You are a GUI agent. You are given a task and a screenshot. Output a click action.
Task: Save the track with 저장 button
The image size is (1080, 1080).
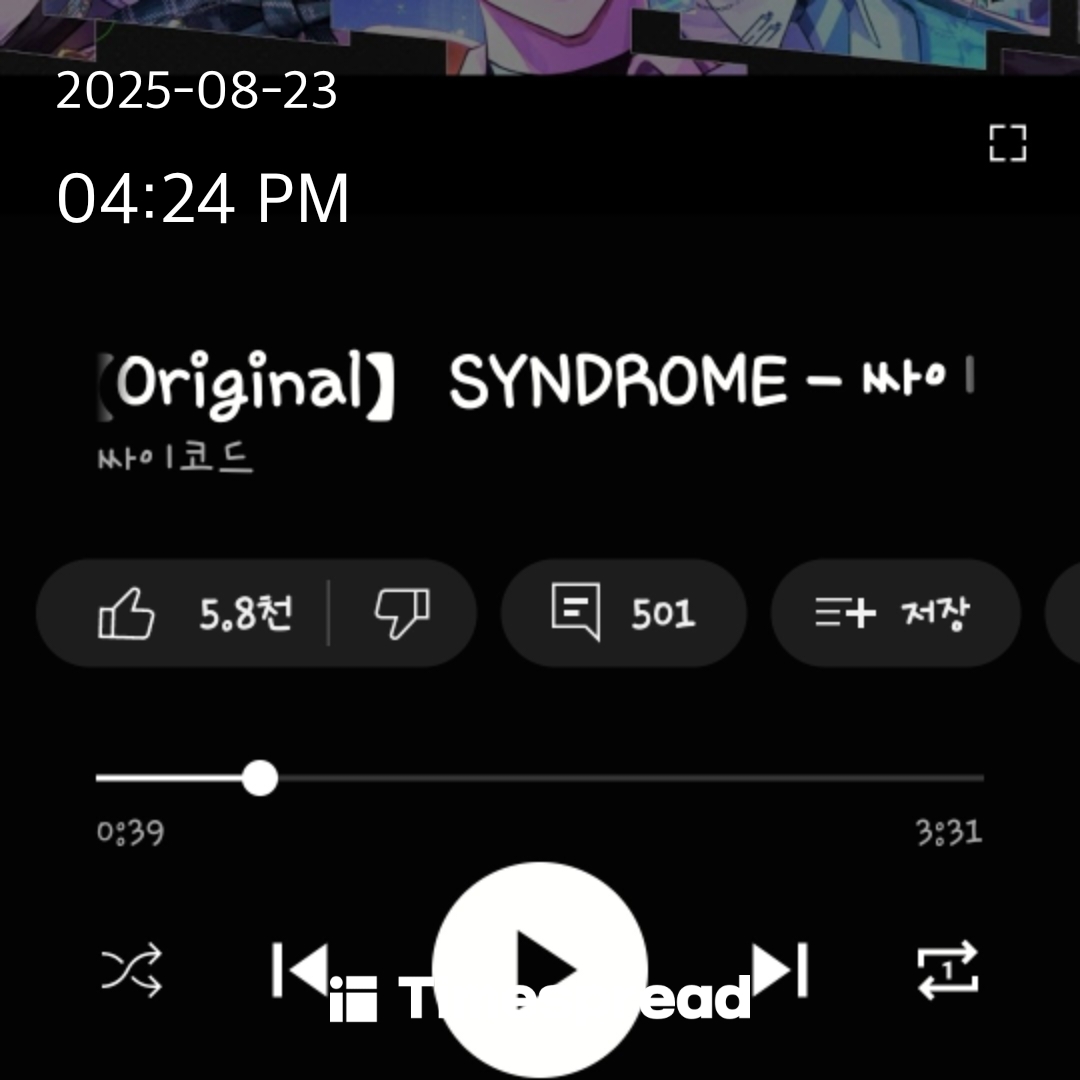coord(894,613)
